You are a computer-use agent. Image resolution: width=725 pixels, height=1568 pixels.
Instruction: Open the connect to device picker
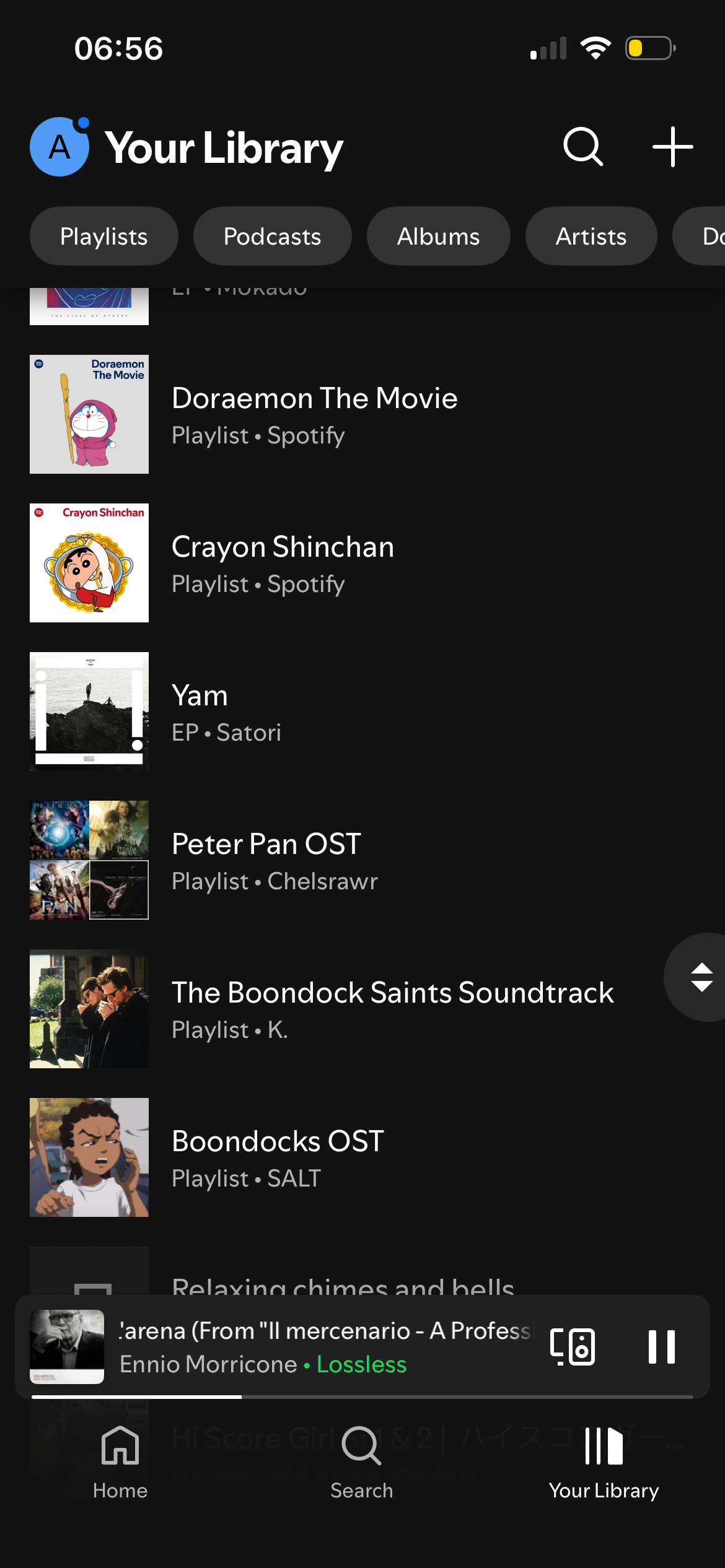tap(573, 1346)
